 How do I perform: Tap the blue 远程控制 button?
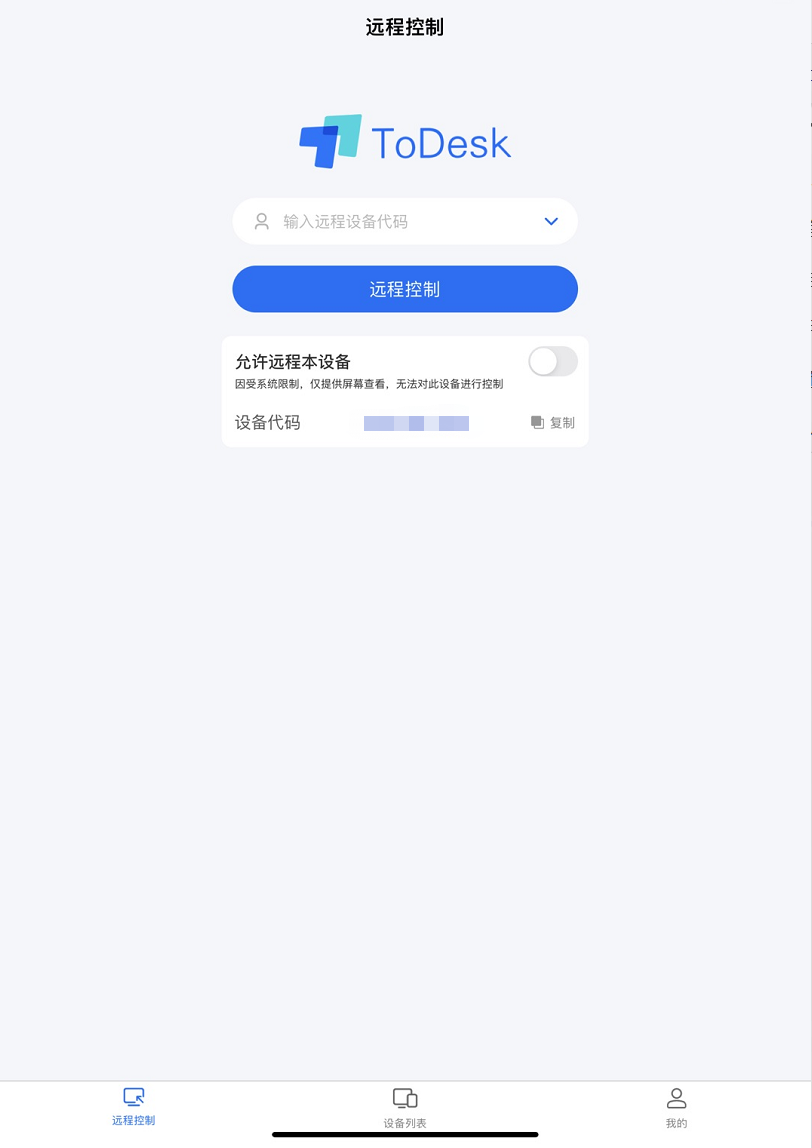[405, 289]
